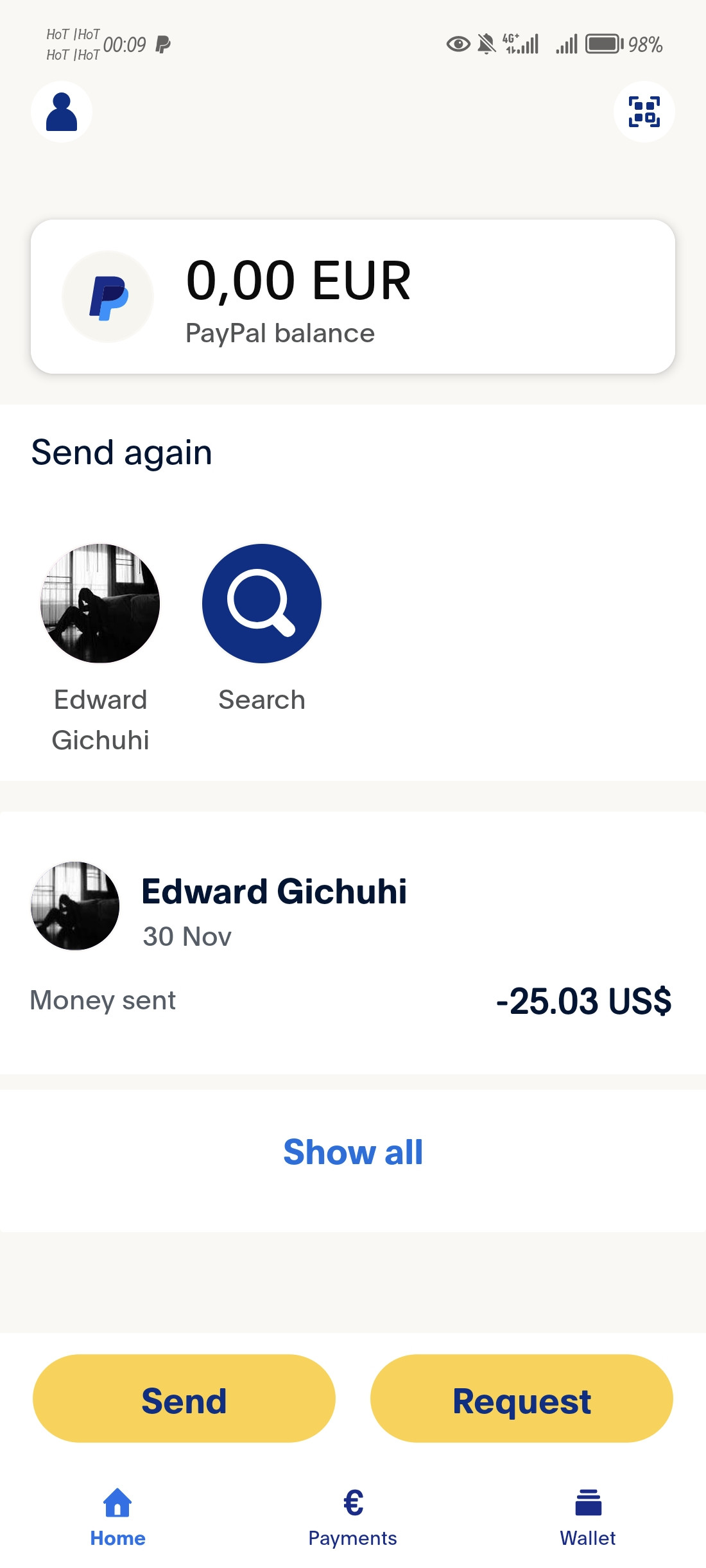Send again to Edward Gichuhi
Viewport: 706px width, 1568px height.
[x=100, y=604]
